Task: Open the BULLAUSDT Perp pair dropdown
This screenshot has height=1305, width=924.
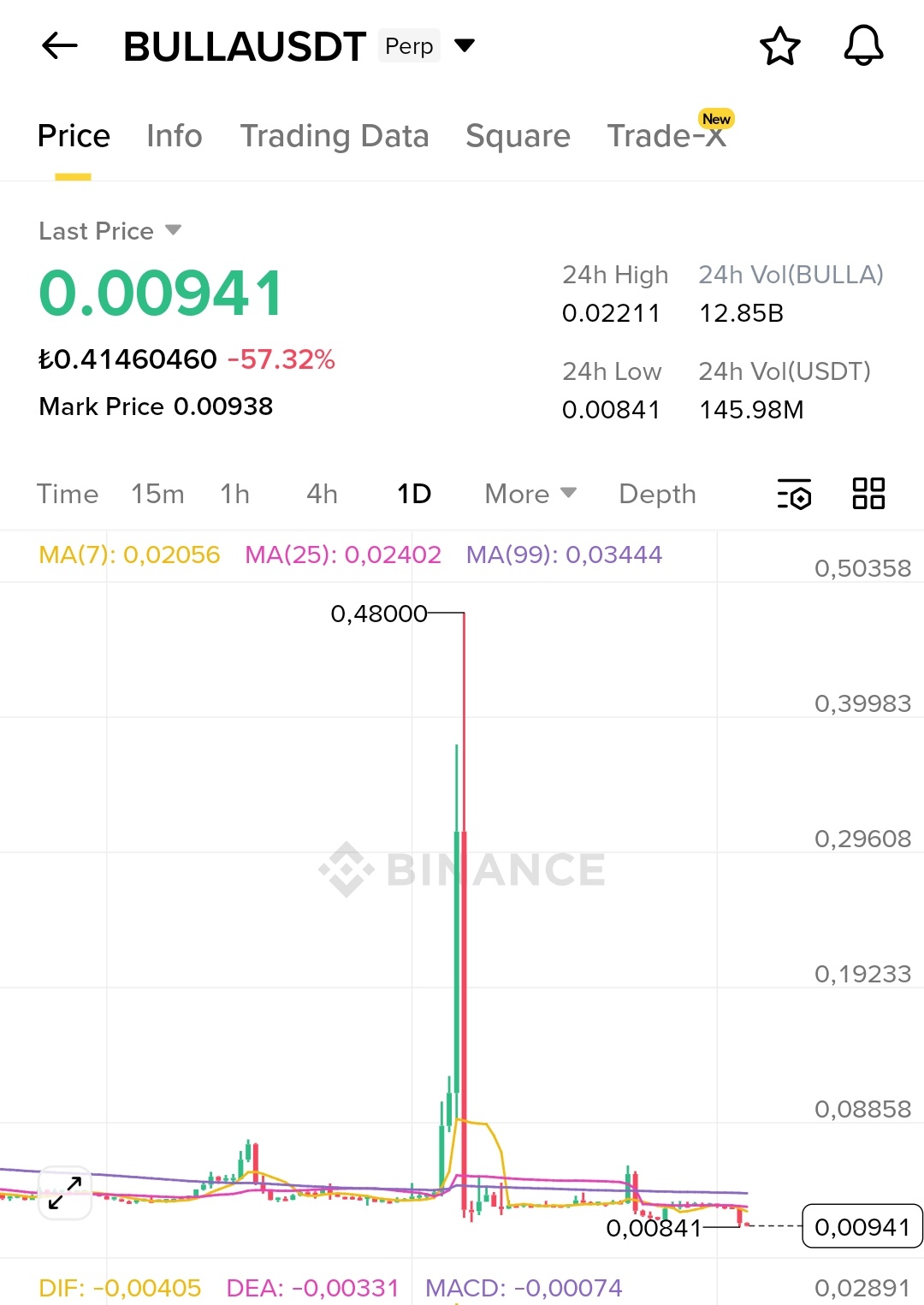Action: tap(465, 45)
